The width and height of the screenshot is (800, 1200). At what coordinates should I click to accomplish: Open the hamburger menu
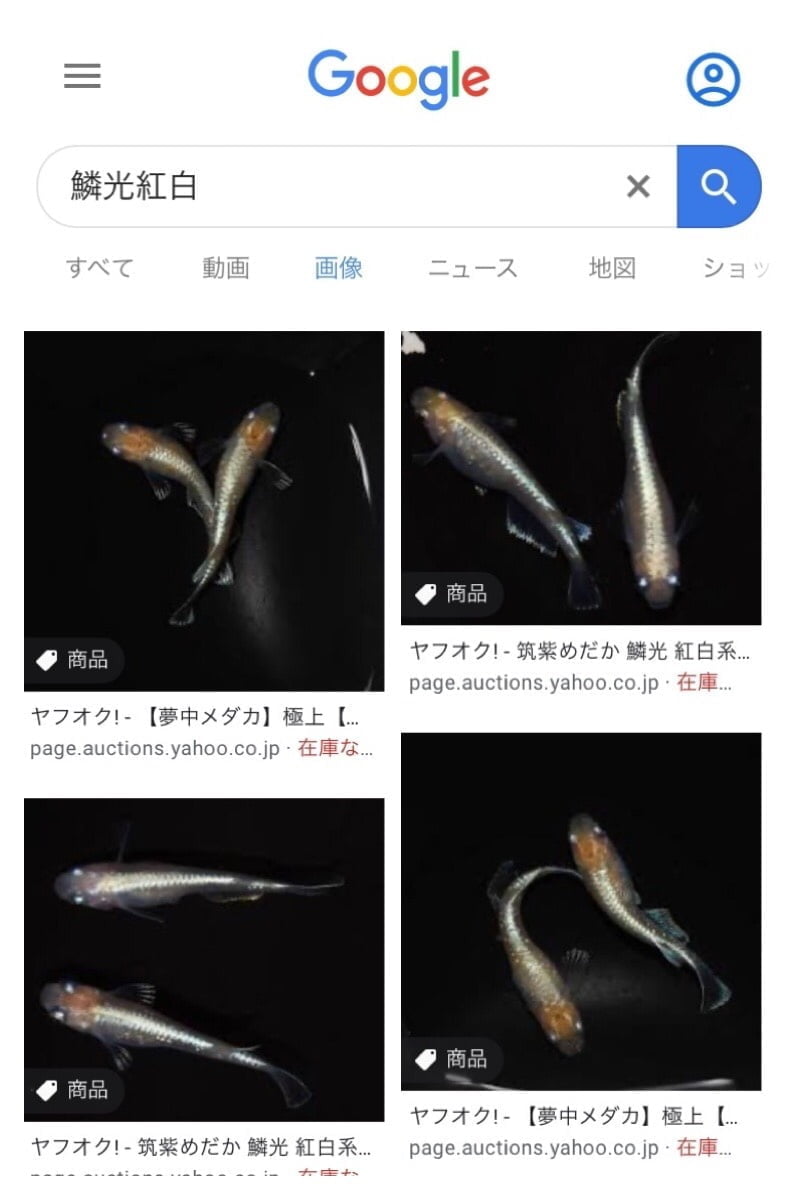coord(82,77)
